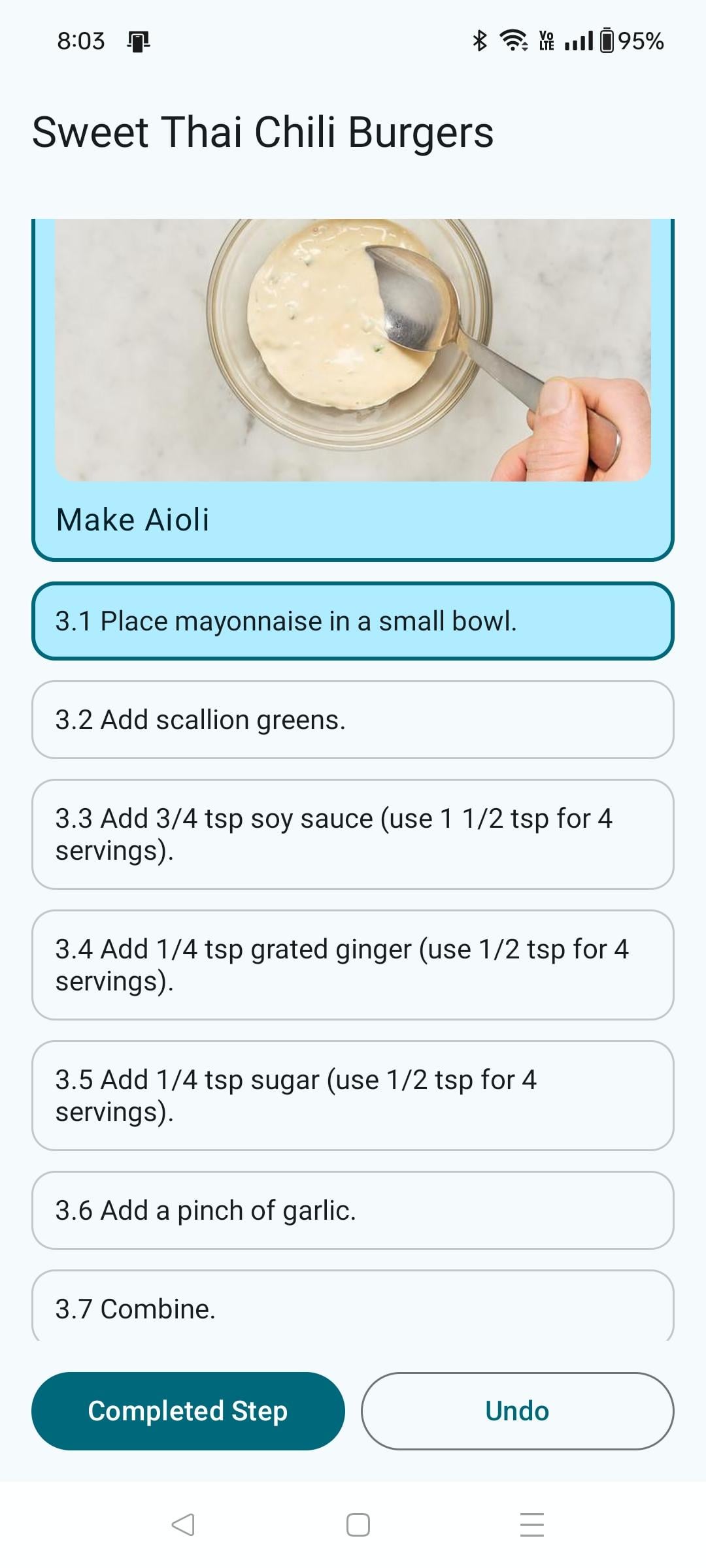The width and height of the screenshot is (706, 1568).
Task: Undo the last completed step
Action: click(x=517, y=1411)
